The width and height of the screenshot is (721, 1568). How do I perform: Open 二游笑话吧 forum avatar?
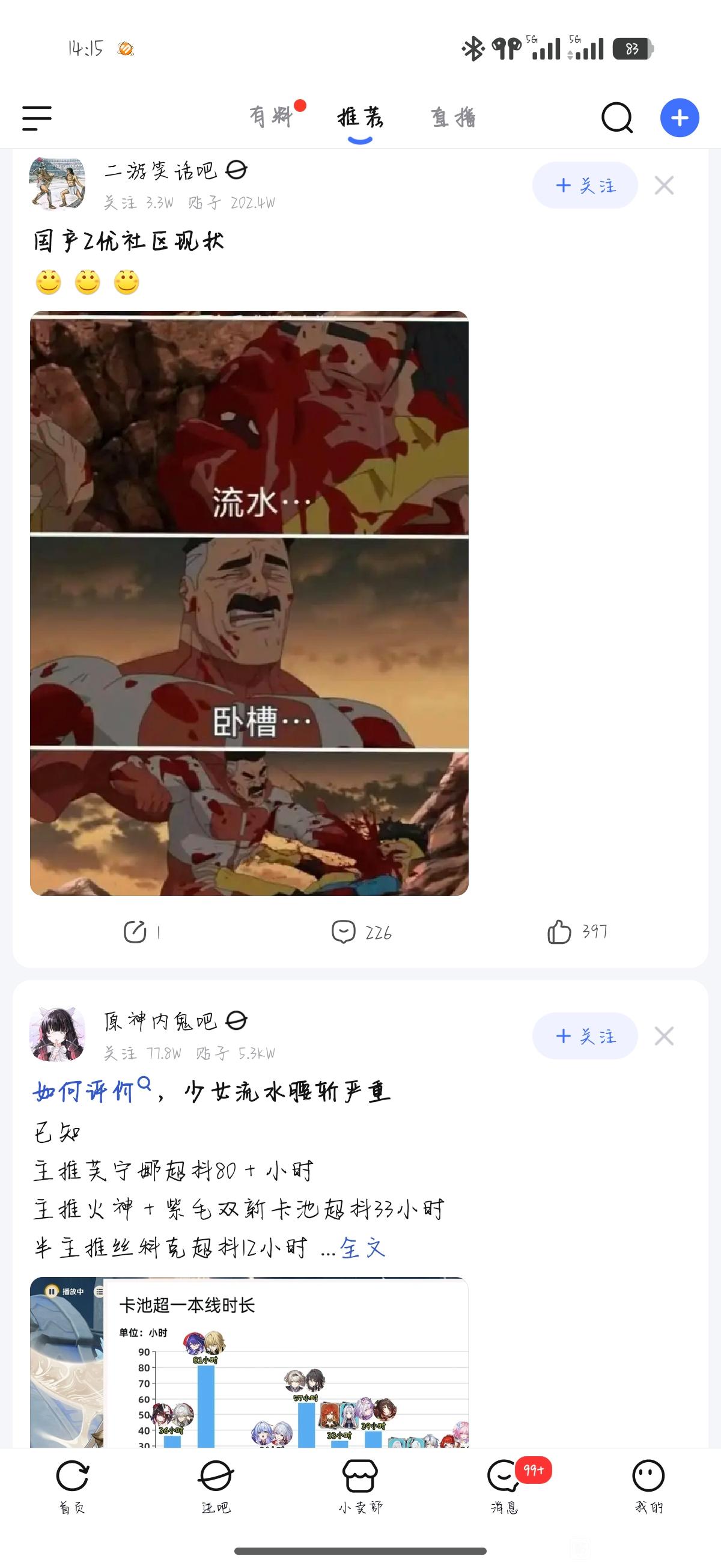click(x=57, y=184)
